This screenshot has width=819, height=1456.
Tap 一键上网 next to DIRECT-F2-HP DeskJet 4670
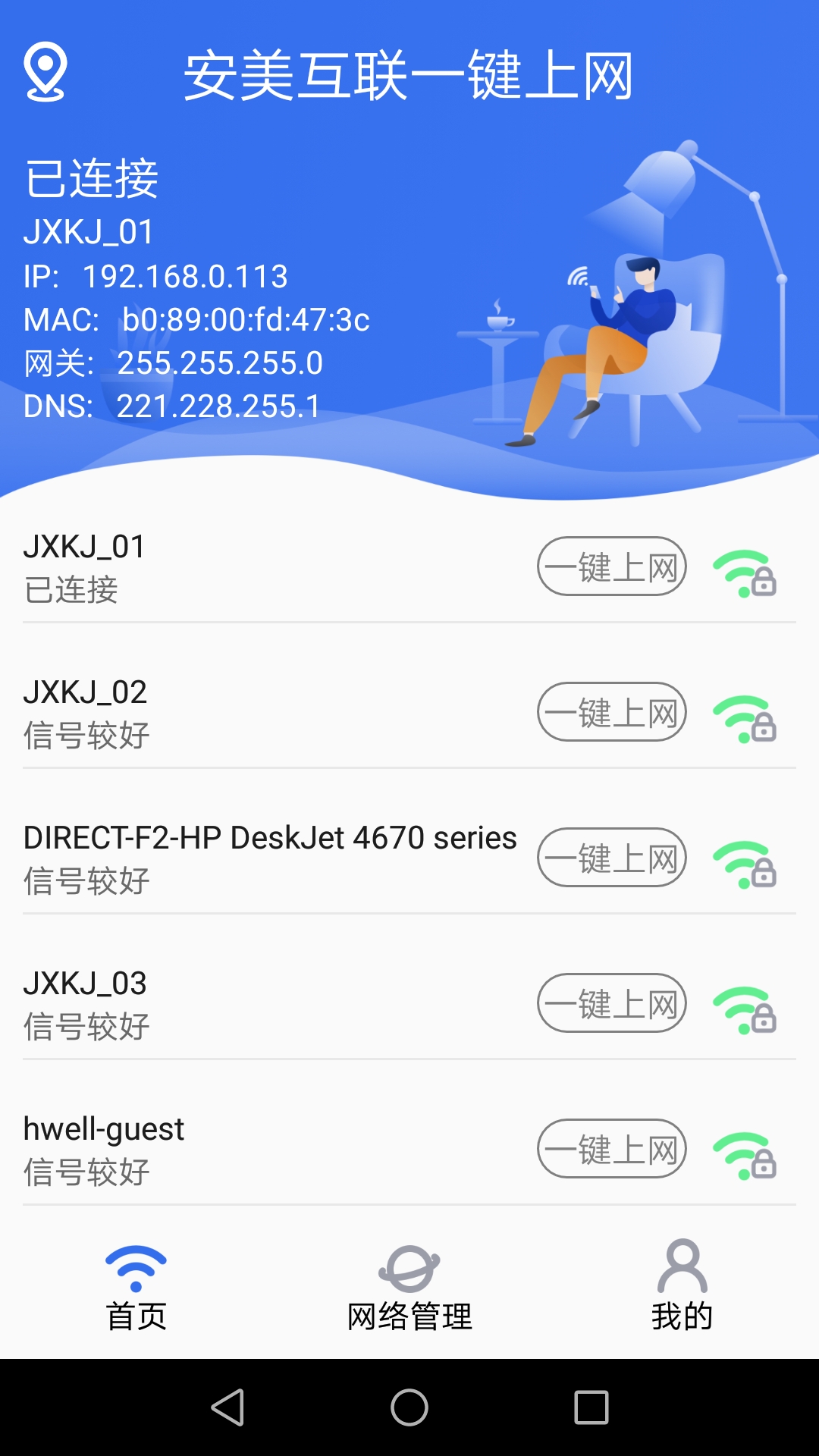click(612, 858)
